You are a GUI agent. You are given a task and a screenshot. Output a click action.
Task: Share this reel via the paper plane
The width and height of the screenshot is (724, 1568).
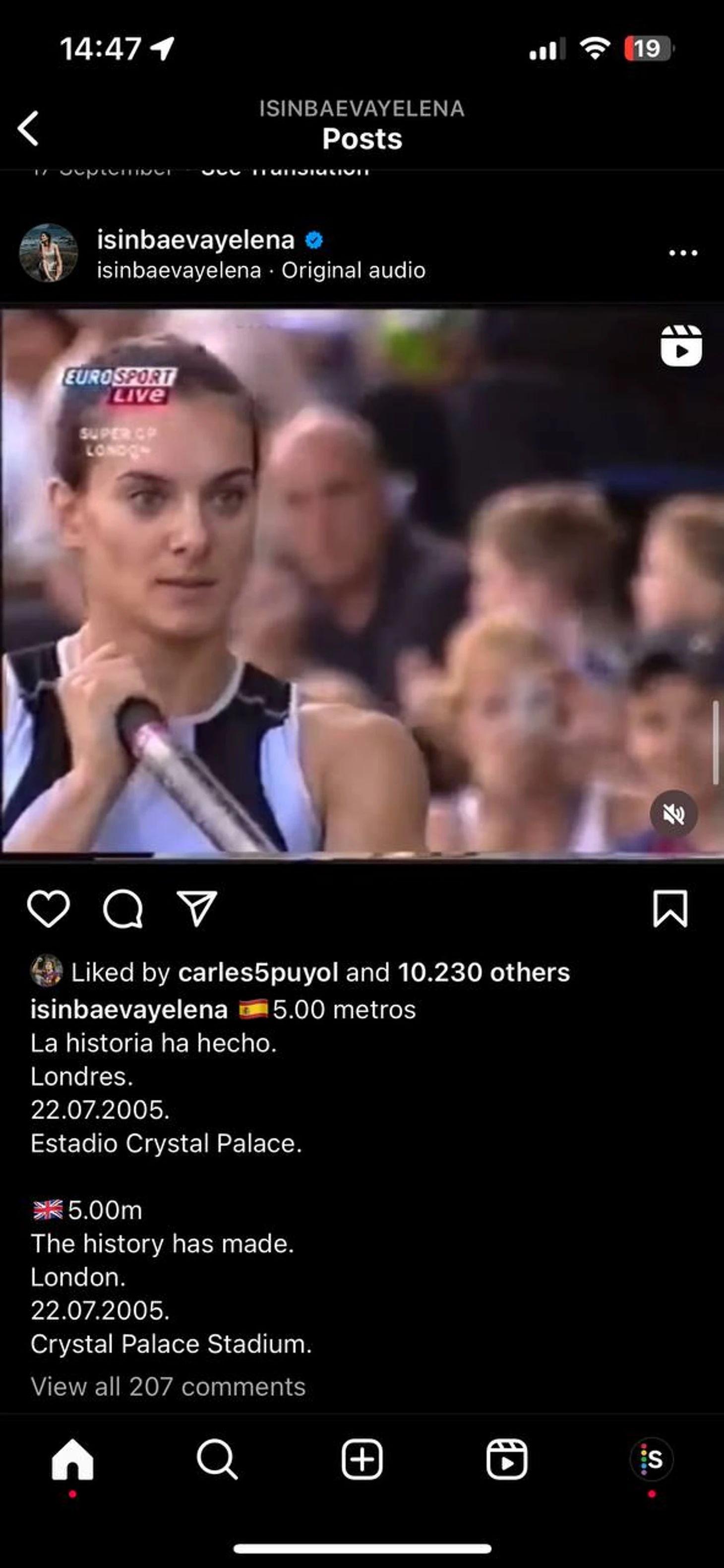click(x=197, y=909)
